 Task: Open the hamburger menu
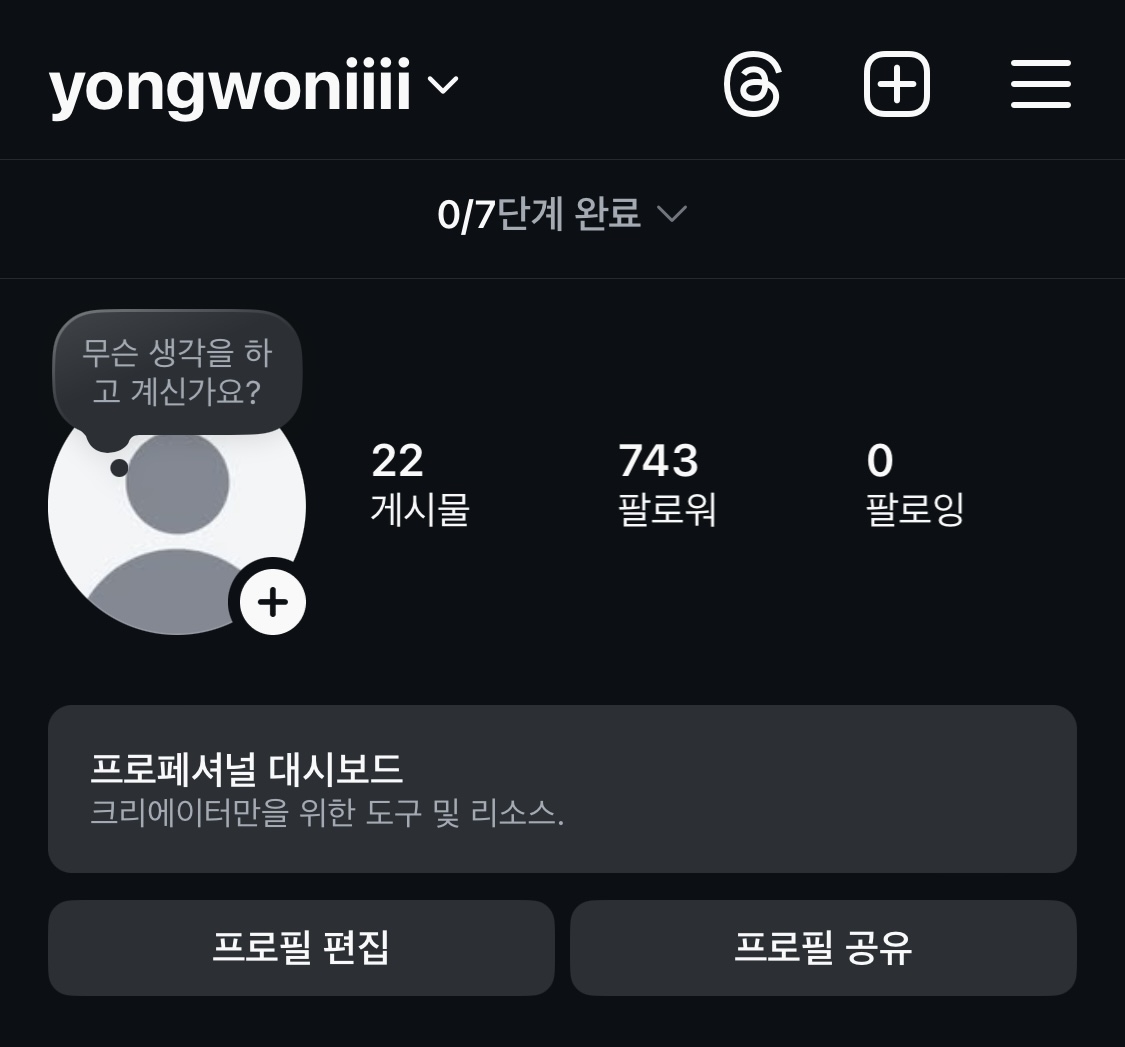click(x=1040, y=85)
